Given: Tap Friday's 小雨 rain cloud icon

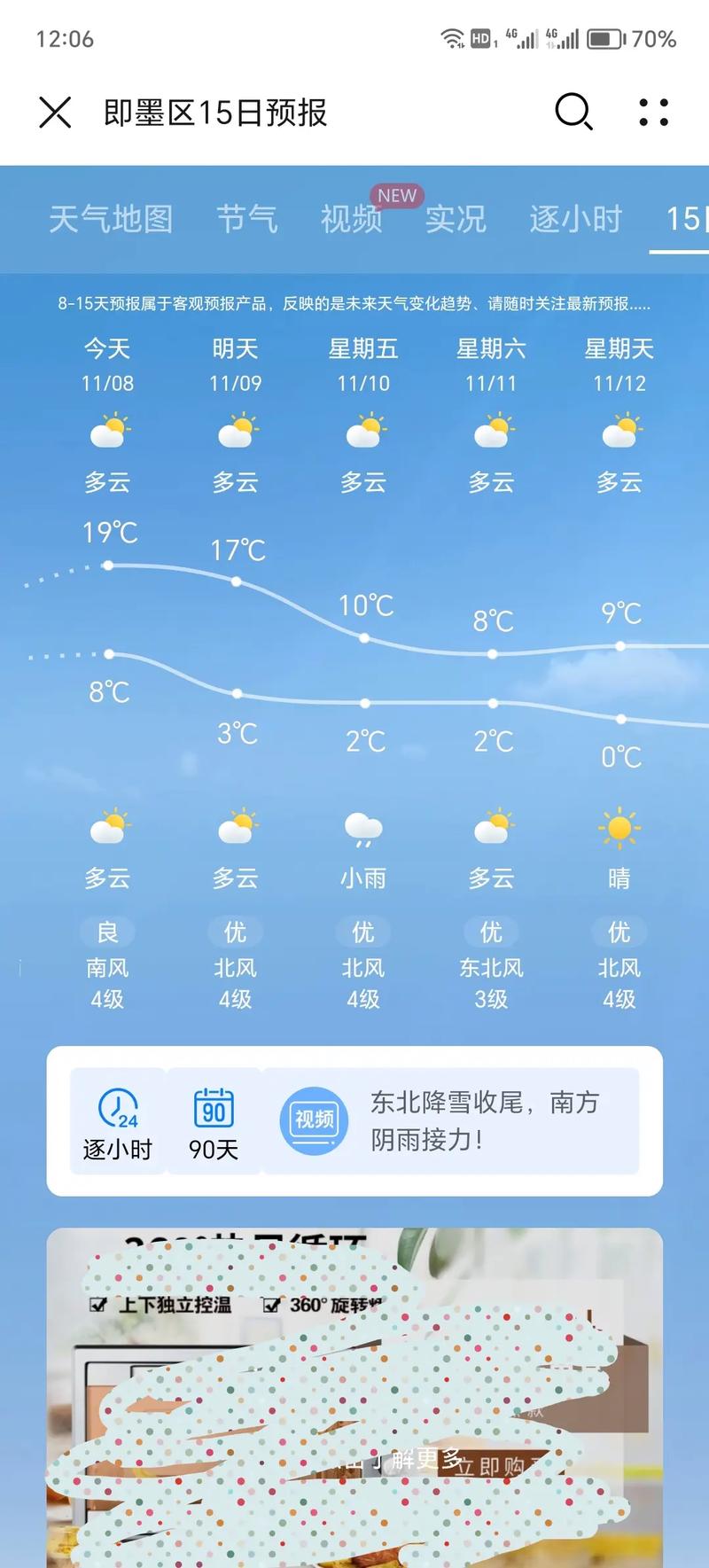Looking at the screenshot, I should 363,829.
